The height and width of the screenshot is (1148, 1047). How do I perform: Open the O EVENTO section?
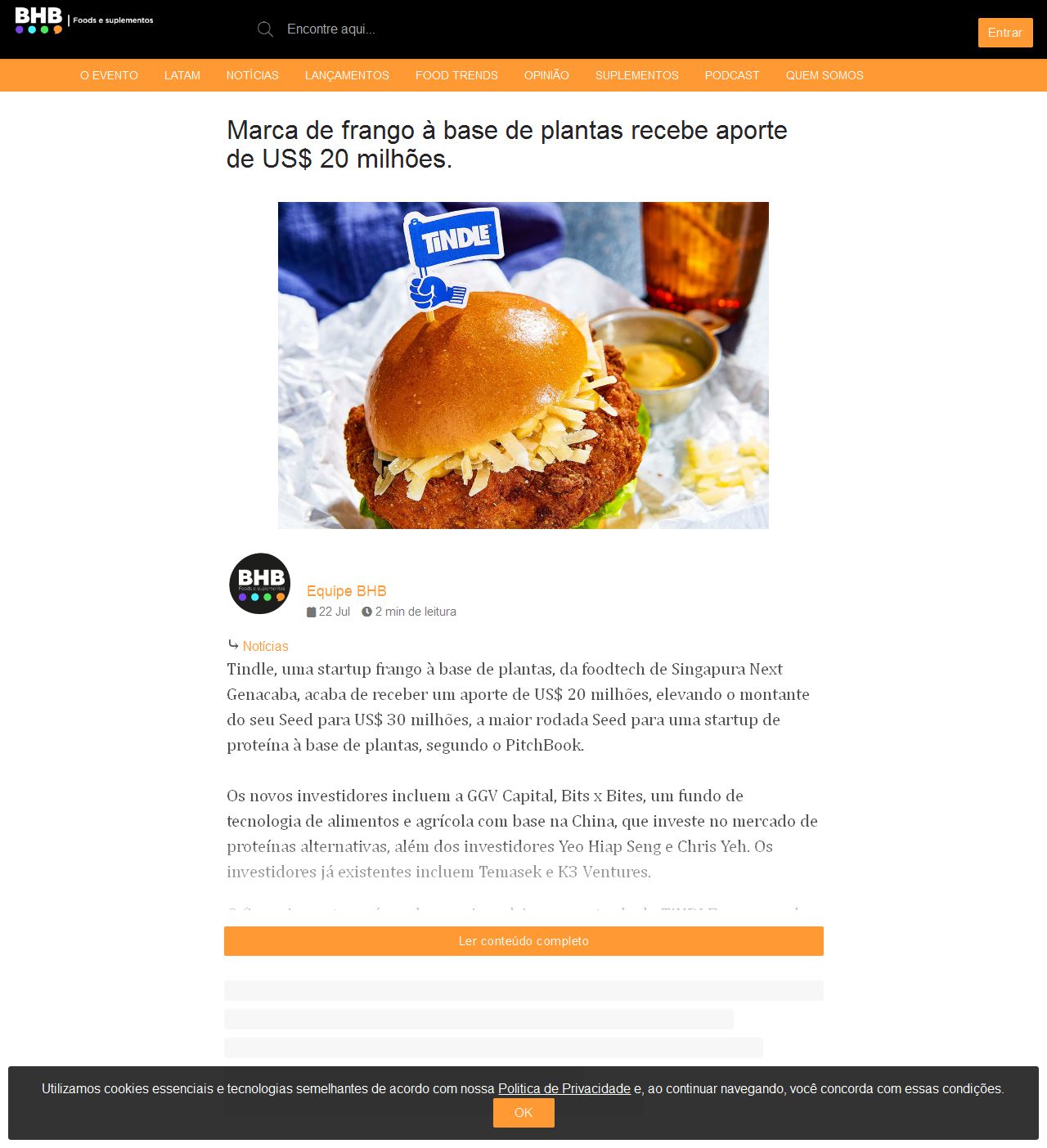pos(109,75)
